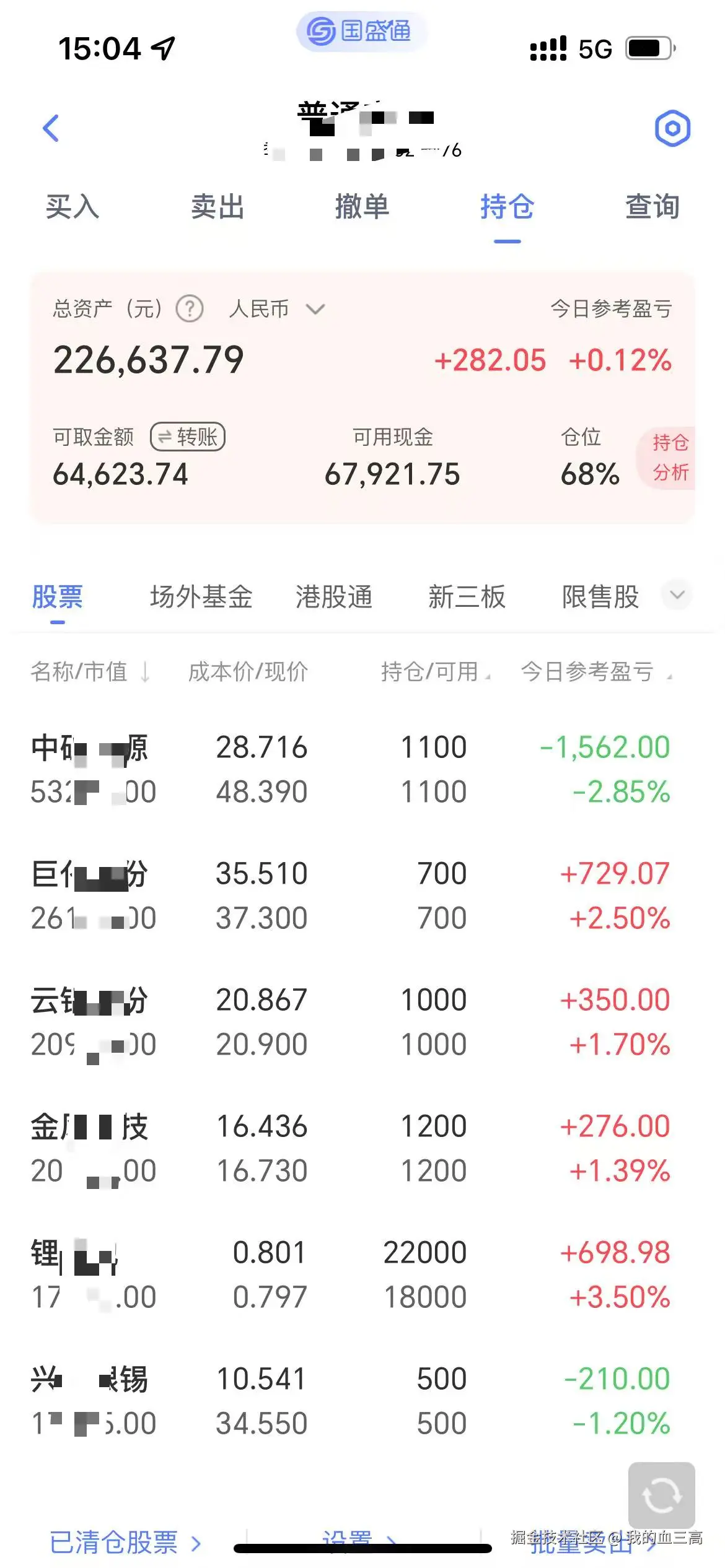Expand more holding categories chevron
The width and height of the screenshot is (725, 1568).
click(x=677, y=595)
